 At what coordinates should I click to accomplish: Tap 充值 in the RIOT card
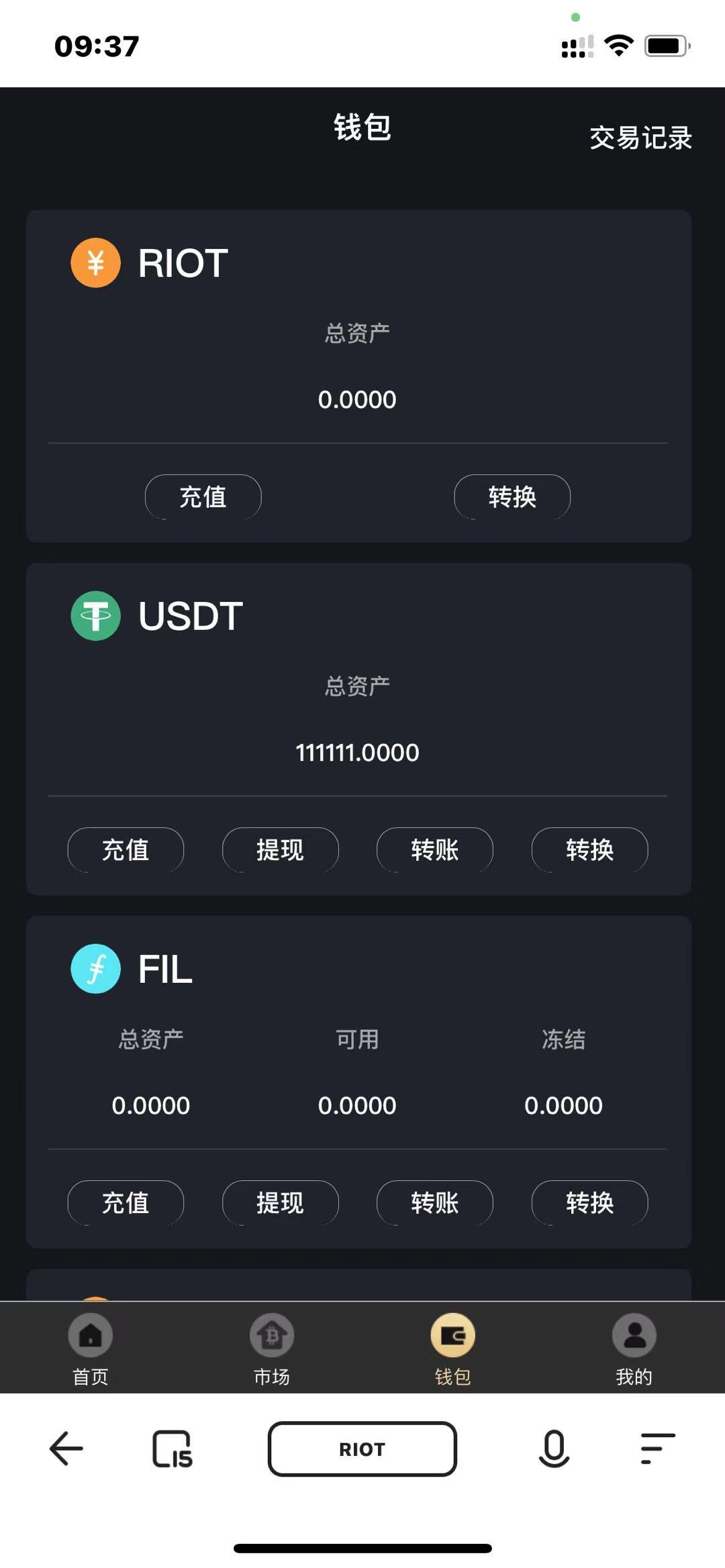click(203, 497)
